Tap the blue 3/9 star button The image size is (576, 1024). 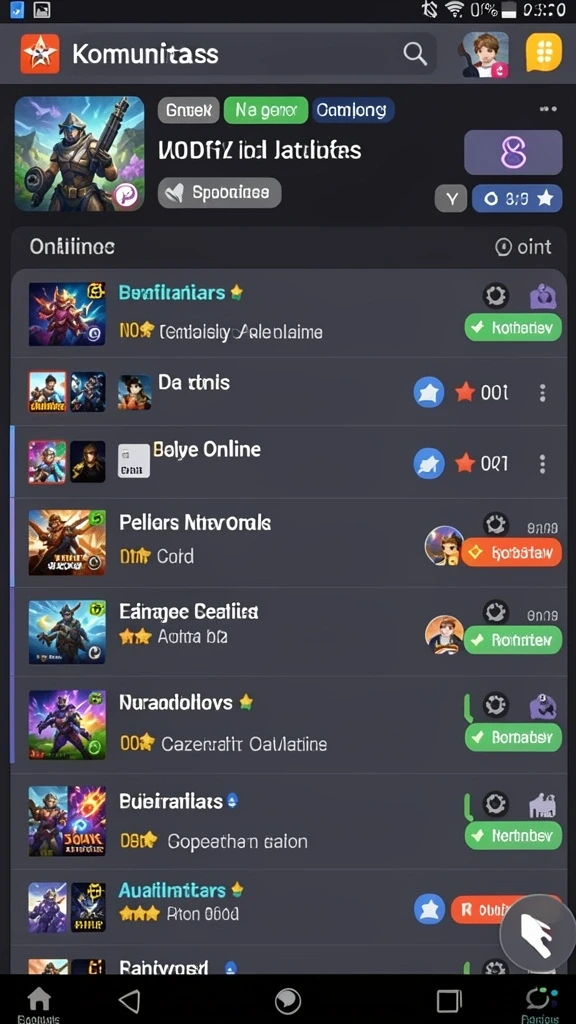click(517, 199)
